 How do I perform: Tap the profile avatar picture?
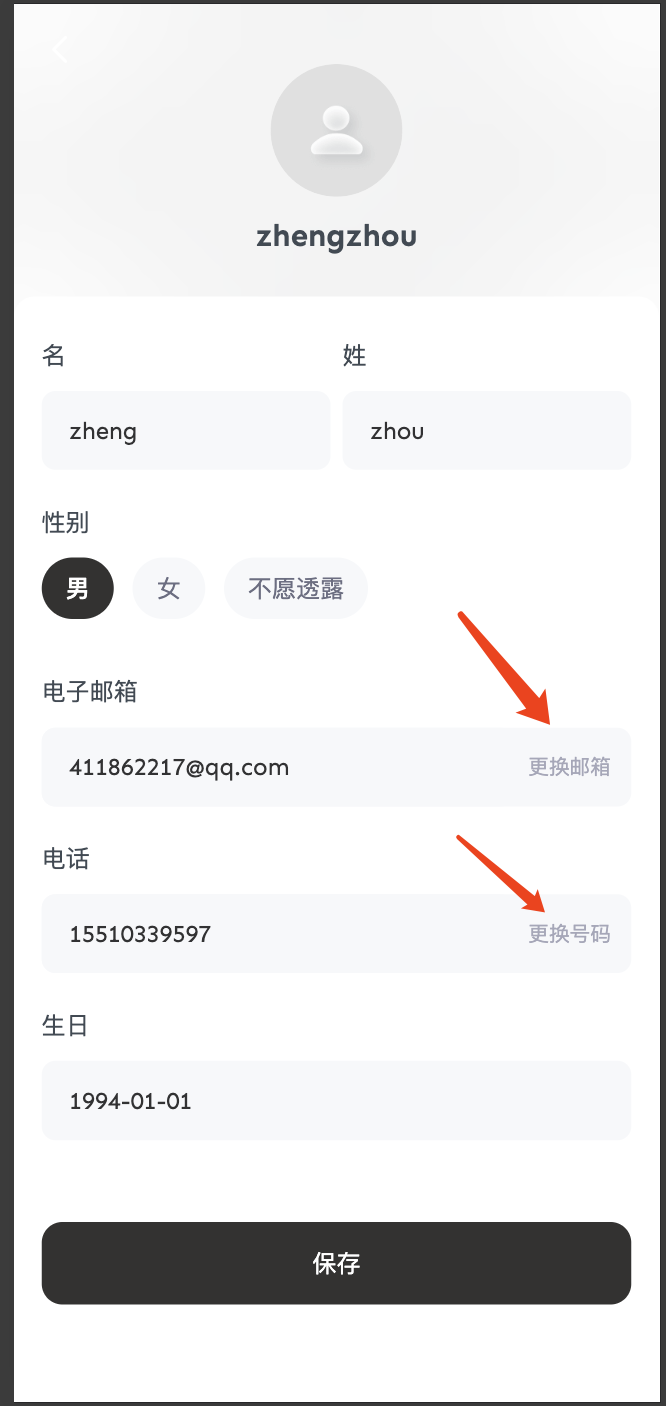click(x=336, y=131)
